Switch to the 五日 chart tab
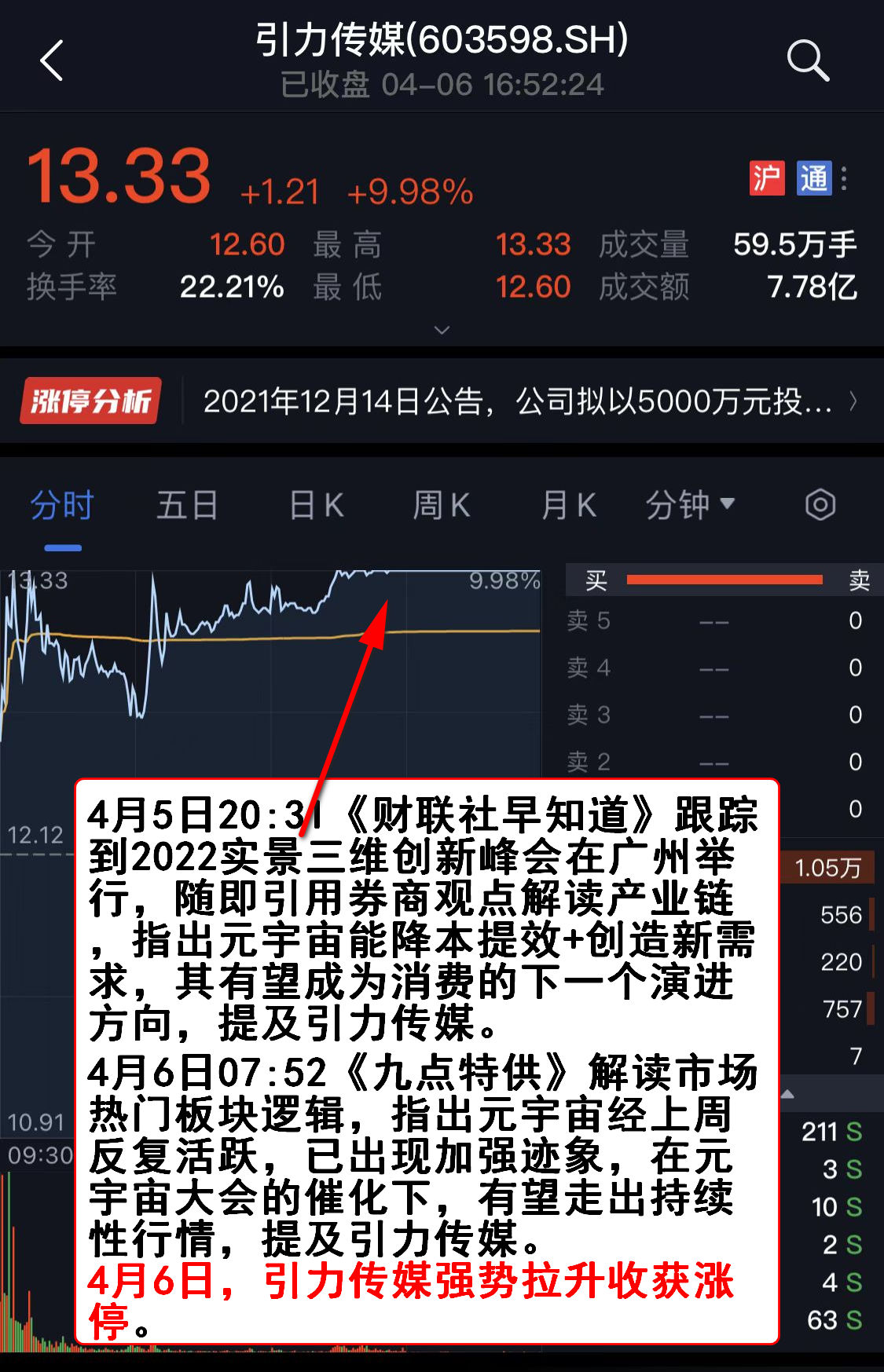The width and height of the screenshot is (884, 1372). (x=187, y=505)
